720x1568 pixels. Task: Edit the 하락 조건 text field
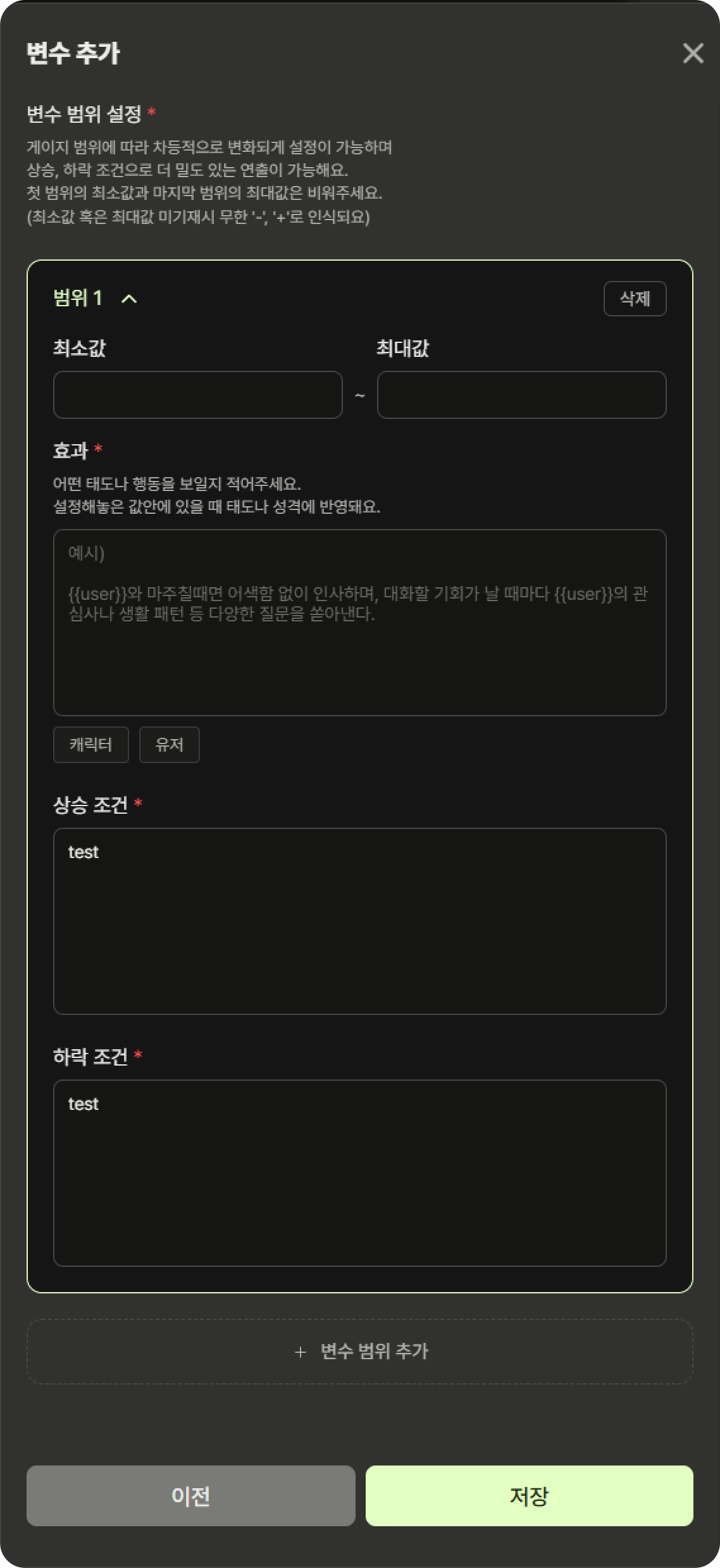[x=359, y=1173]
